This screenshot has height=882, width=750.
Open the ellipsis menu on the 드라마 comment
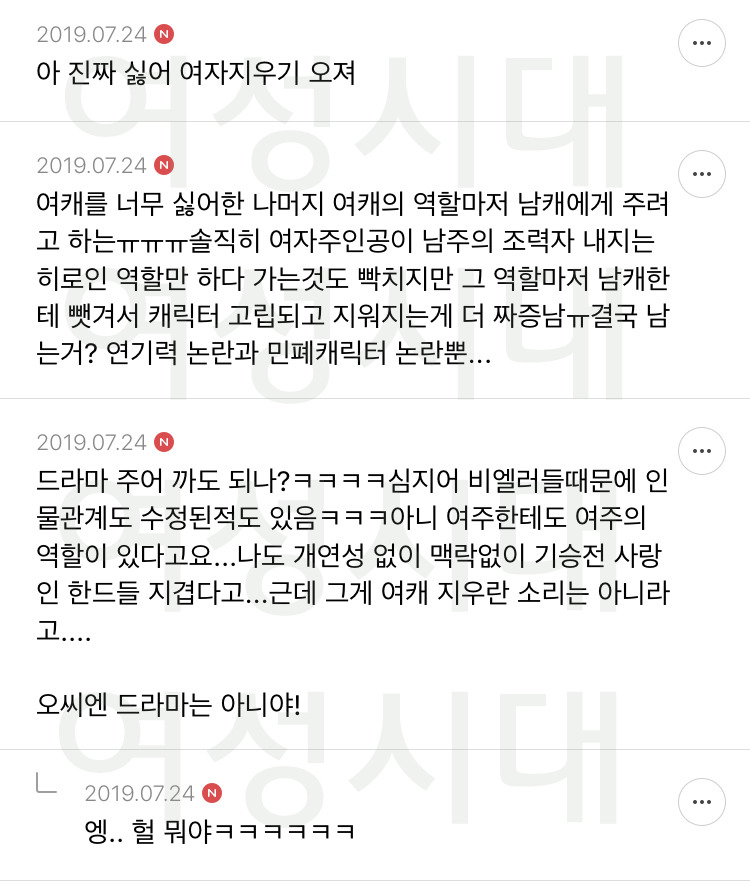click(701, 451)
